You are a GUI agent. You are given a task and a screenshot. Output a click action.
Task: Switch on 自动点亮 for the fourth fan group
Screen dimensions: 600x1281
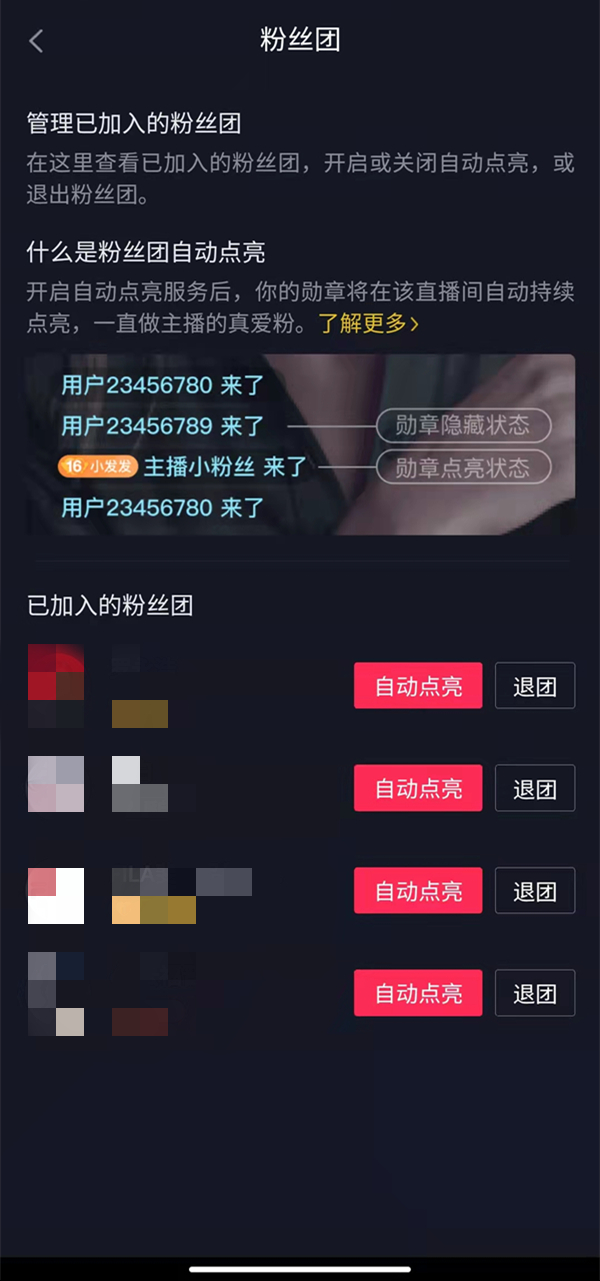(x=418, y=993)
